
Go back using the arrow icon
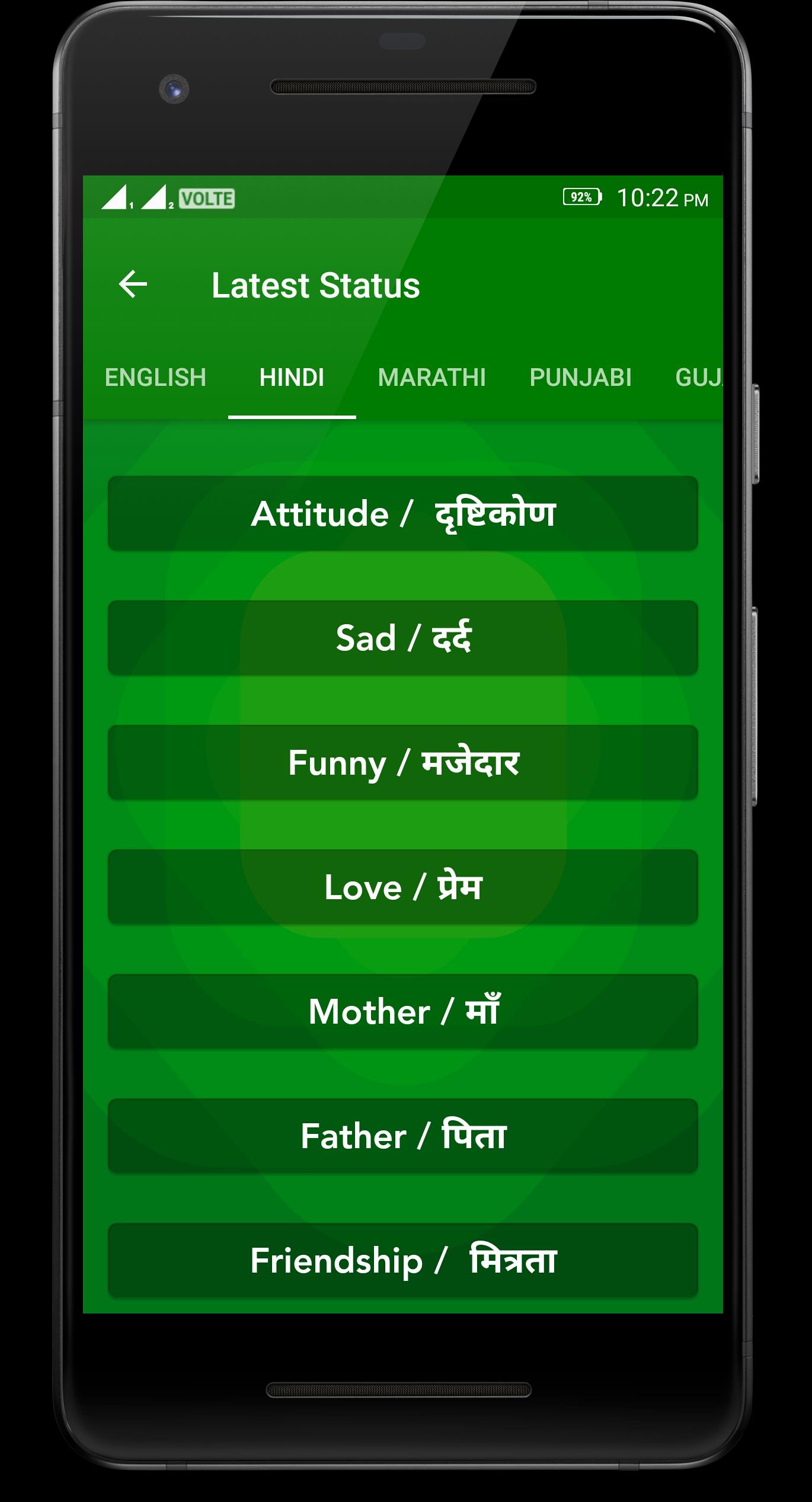[133, 285]
